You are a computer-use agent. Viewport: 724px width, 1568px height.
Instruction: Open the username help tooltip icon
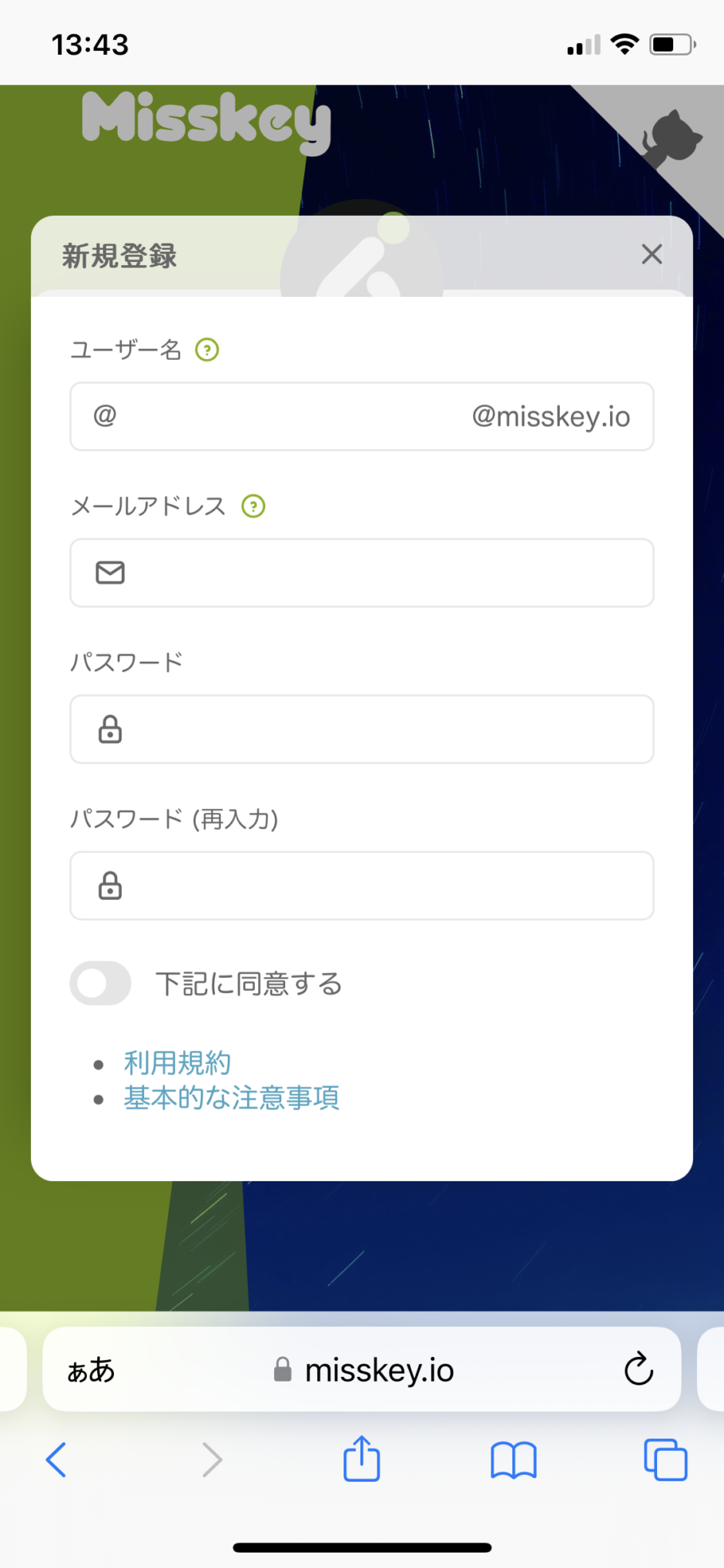(206, 350)
